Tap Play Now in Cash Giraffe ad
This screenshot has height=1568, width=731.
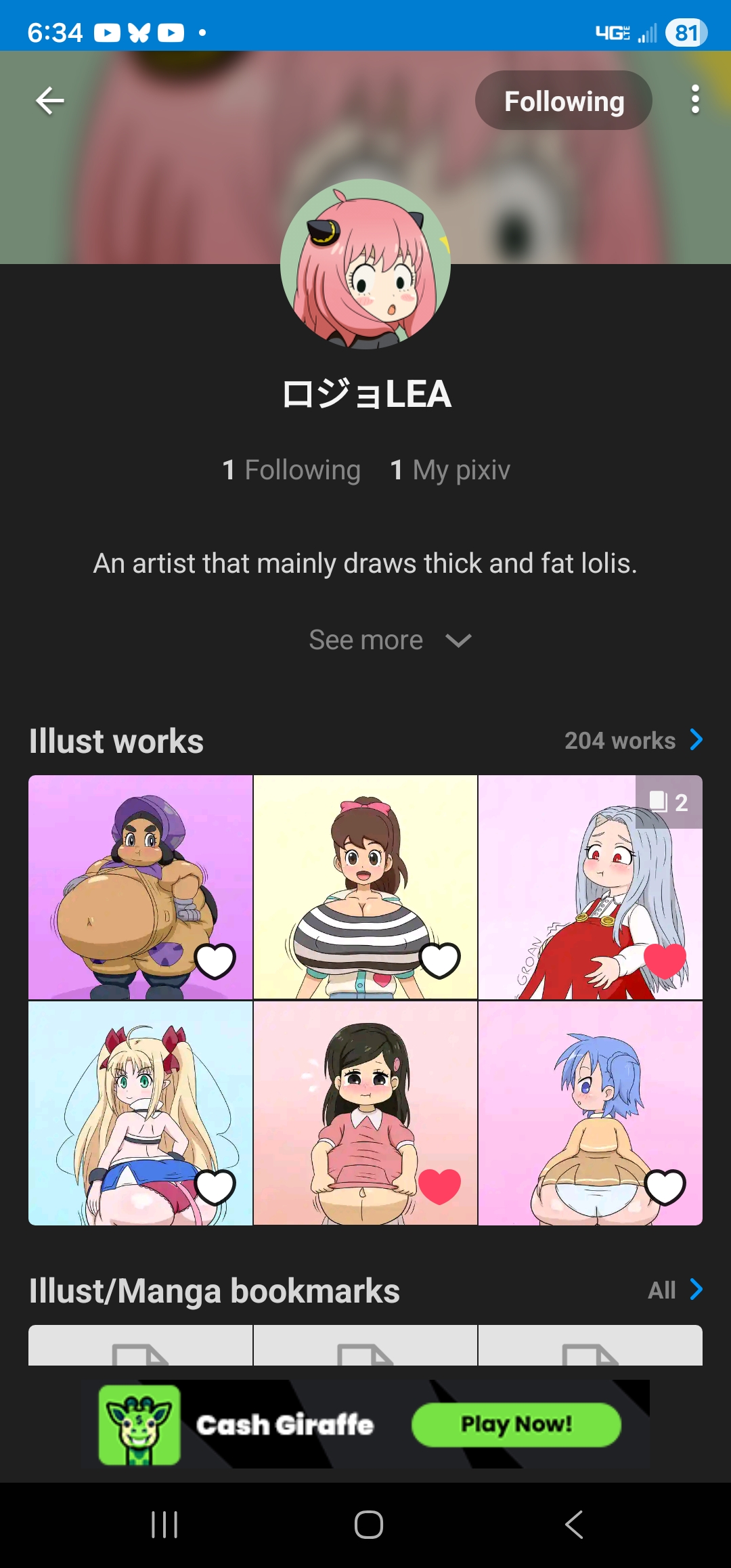point(516,1424)
